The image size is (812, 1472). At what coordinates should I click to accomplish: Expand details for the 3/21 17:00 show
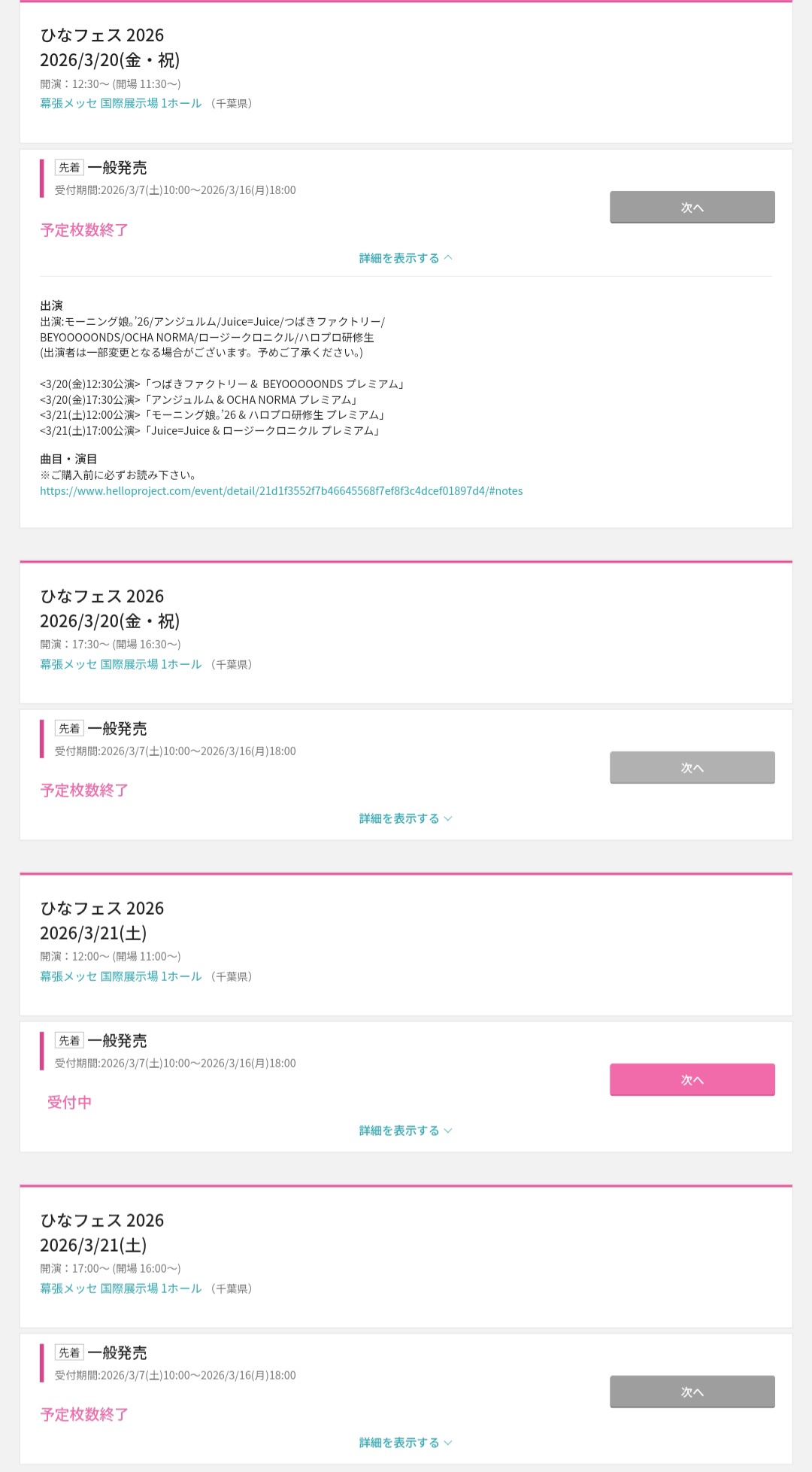tap(405, 1443)
